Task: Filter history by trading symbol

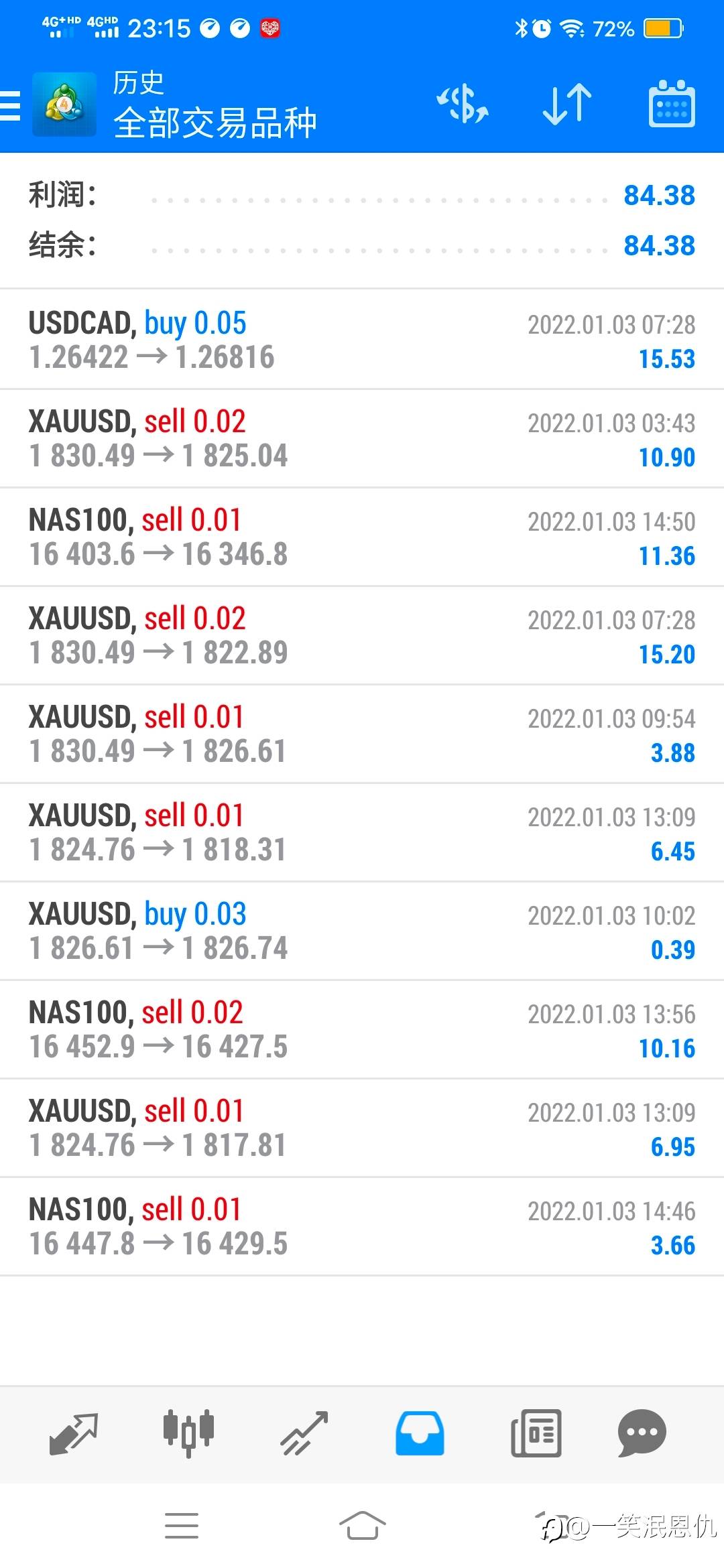Action: (x=463, y=105)
